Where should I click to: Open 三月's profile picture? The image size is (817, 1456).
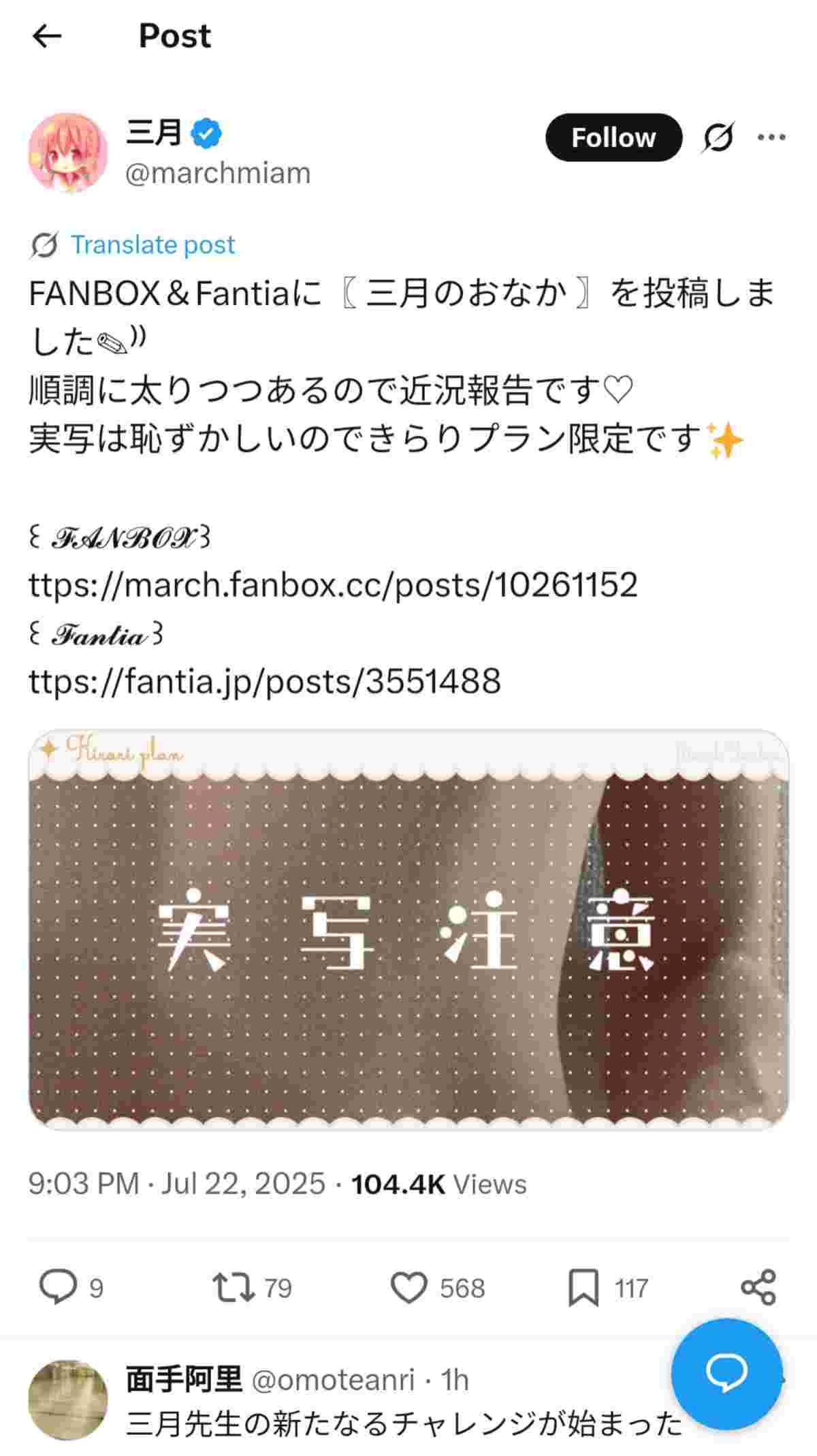68,153
